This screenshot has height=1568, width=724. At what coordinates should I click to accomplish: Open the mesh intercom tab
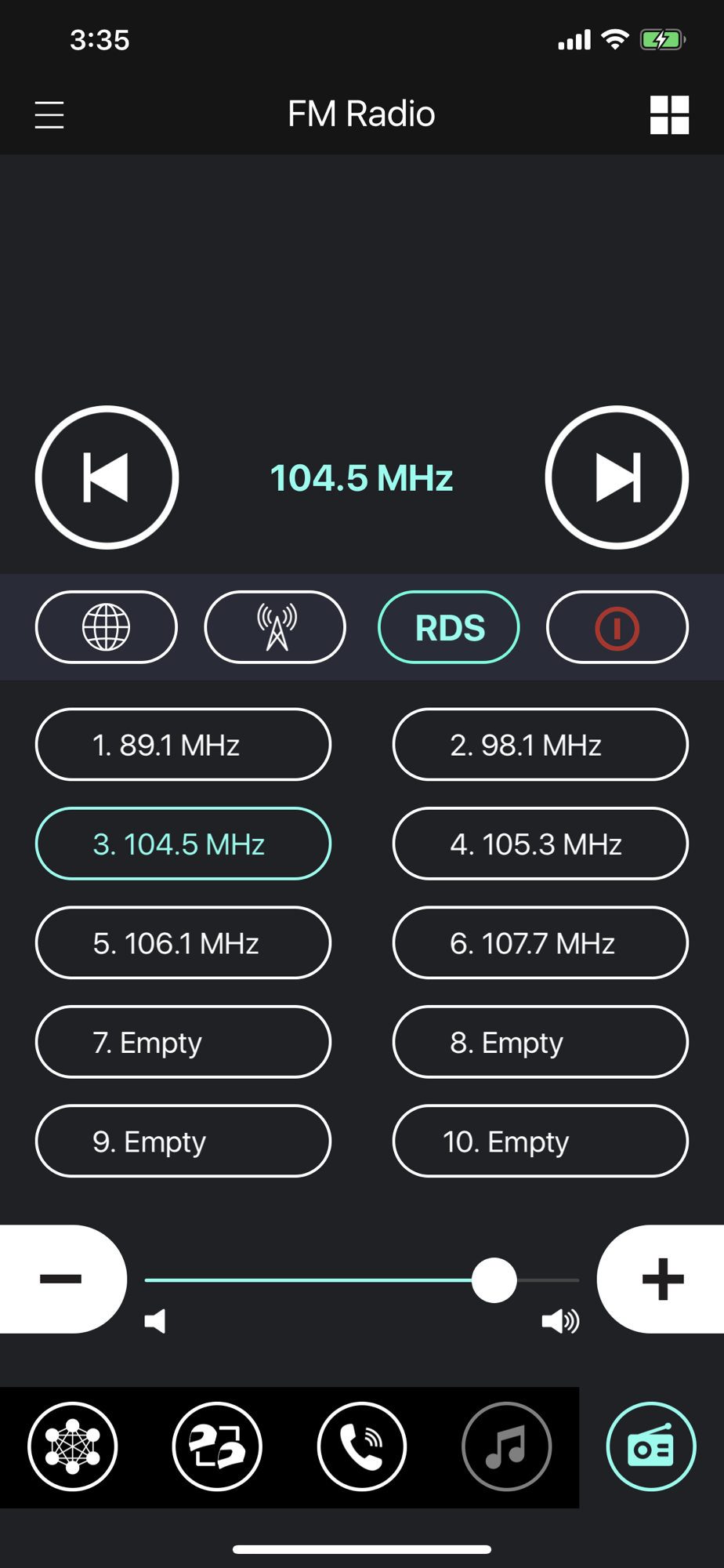tap(73, 1446)
